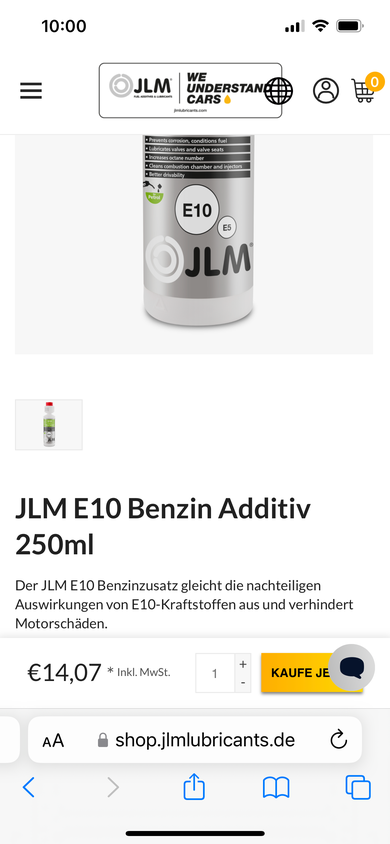Open the AA reader settings
The width and height of the screenshot is (390, 844).
click(53, 741)
